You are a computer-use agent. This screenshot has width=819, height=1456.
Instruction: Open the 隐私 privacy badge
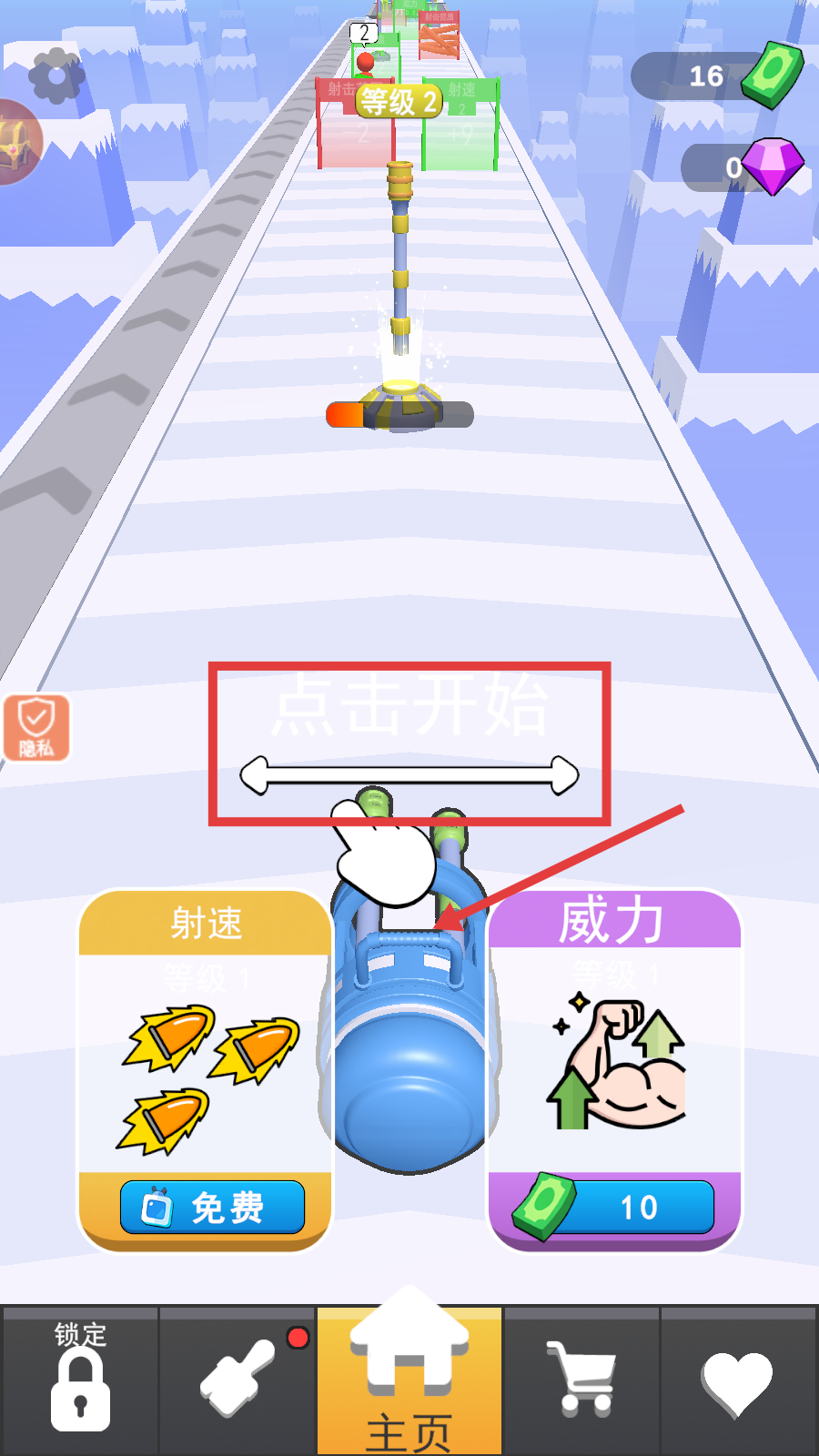pyautogui.click(x=36, y=727)
